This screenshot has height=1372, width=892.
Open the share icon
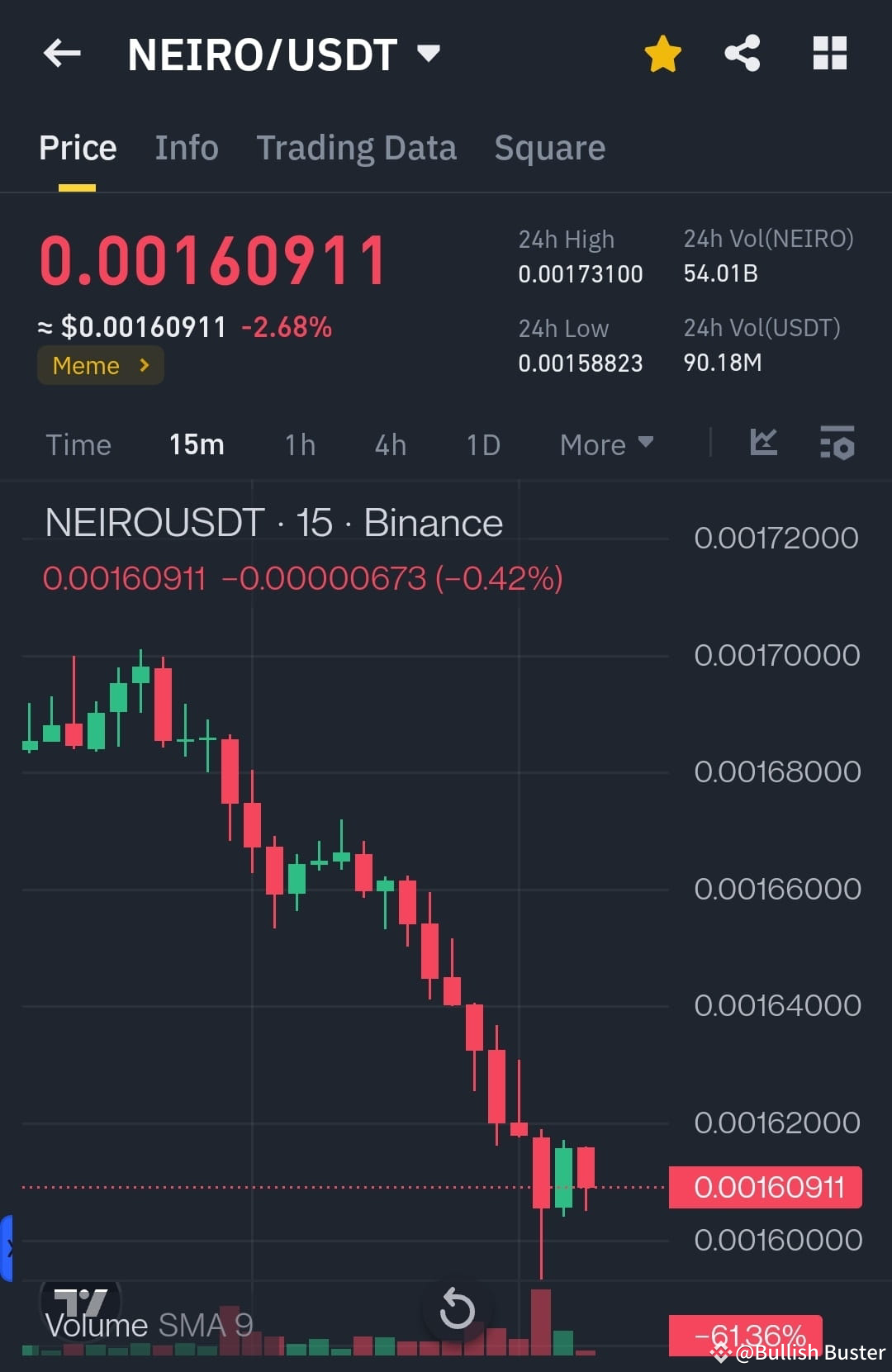(743, 52)
